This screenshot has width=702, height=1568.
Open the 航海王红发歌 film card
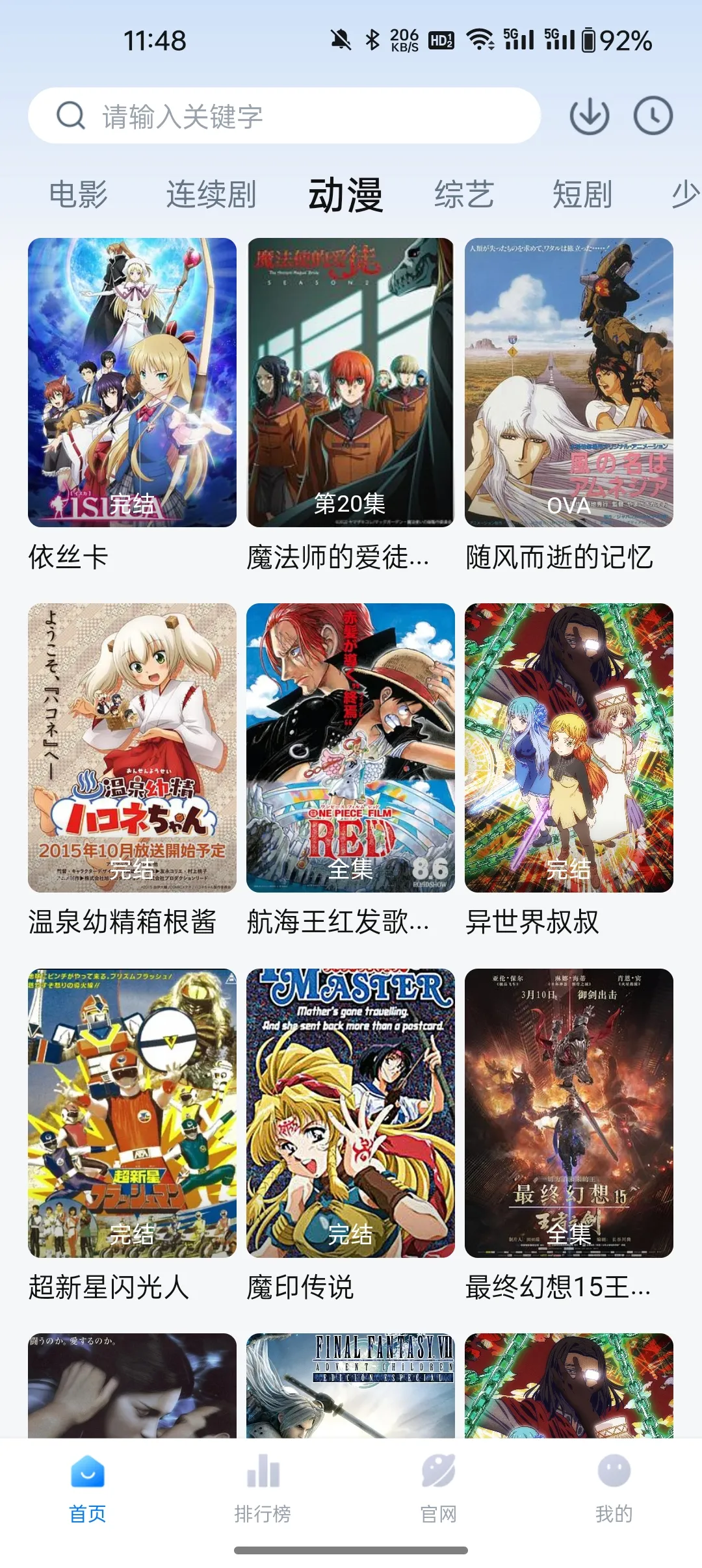350,748
